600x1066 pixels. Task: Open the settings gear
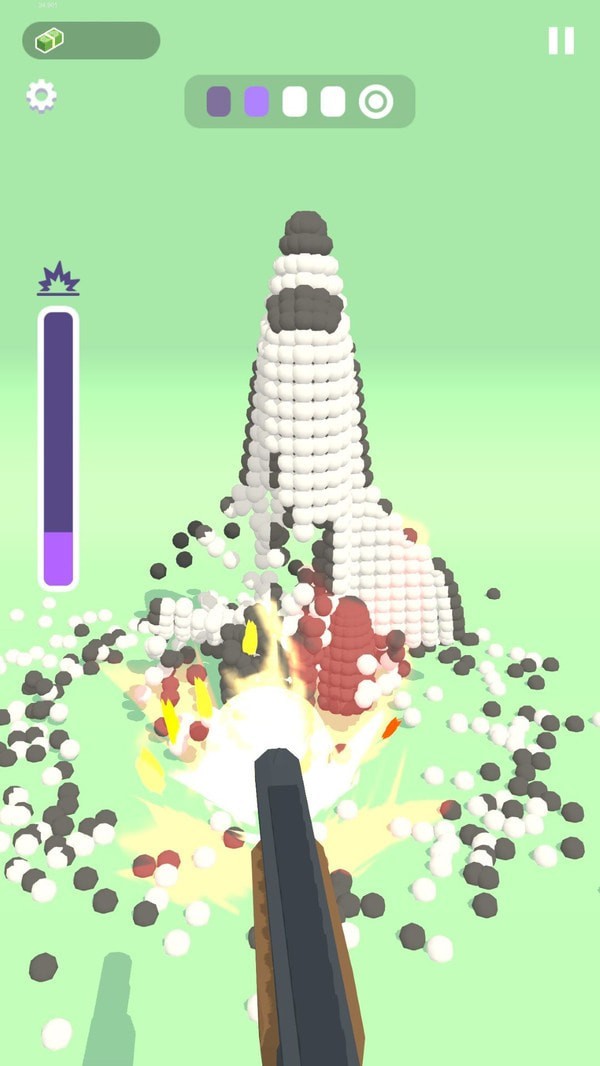point(41,96)
